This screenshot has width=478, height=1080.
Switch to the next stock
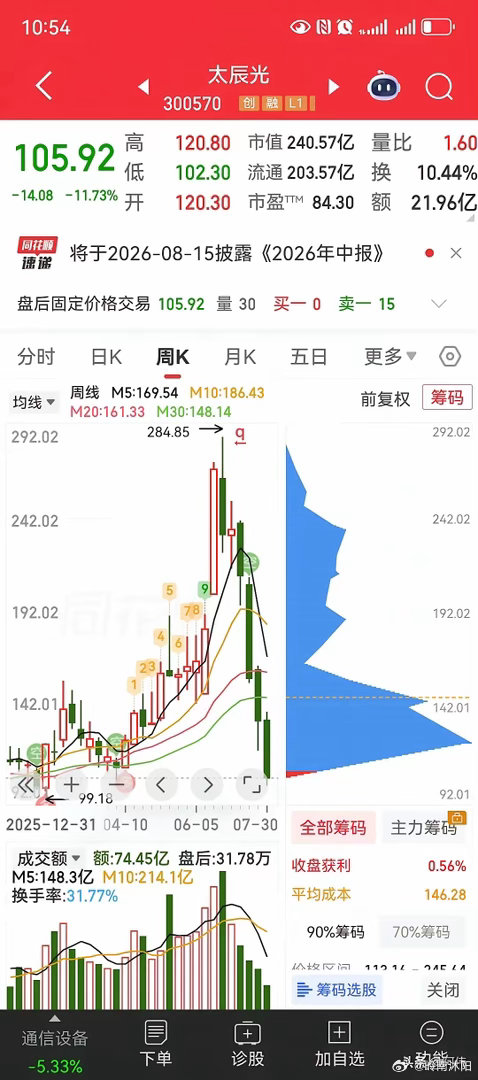[334, 87]
